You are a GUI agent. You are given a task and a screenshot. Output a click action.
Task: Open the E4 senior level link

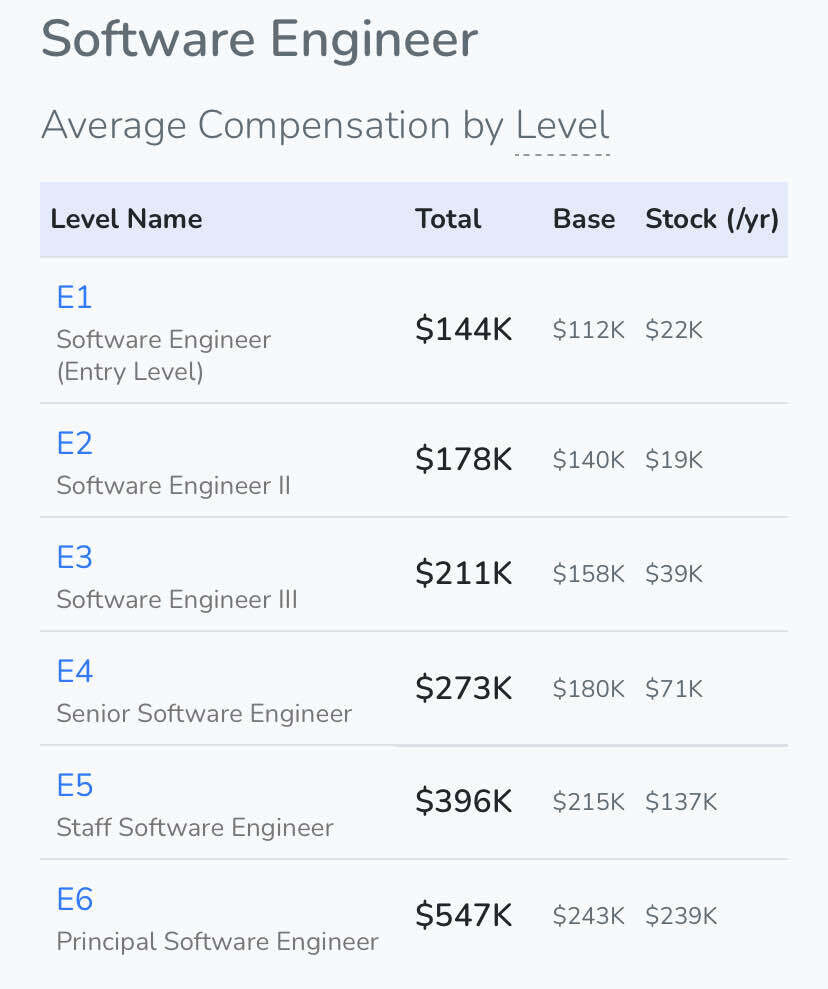(74, 671)
